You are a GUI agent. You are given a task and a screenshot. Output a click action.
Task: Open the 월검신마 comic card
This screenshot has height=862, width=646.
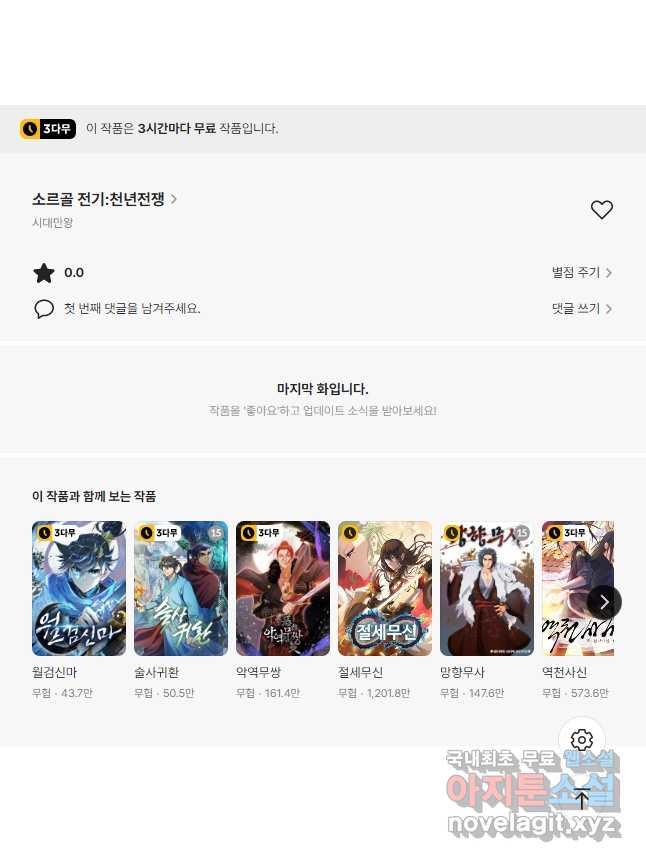(x=79, y=589)
